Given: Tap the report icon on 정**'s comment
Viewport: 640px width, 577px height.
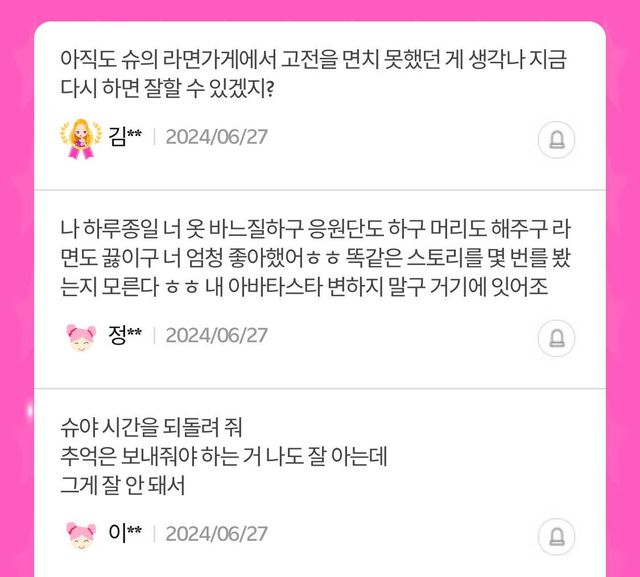Looking at the screenshot, I should tap(556, 338).
